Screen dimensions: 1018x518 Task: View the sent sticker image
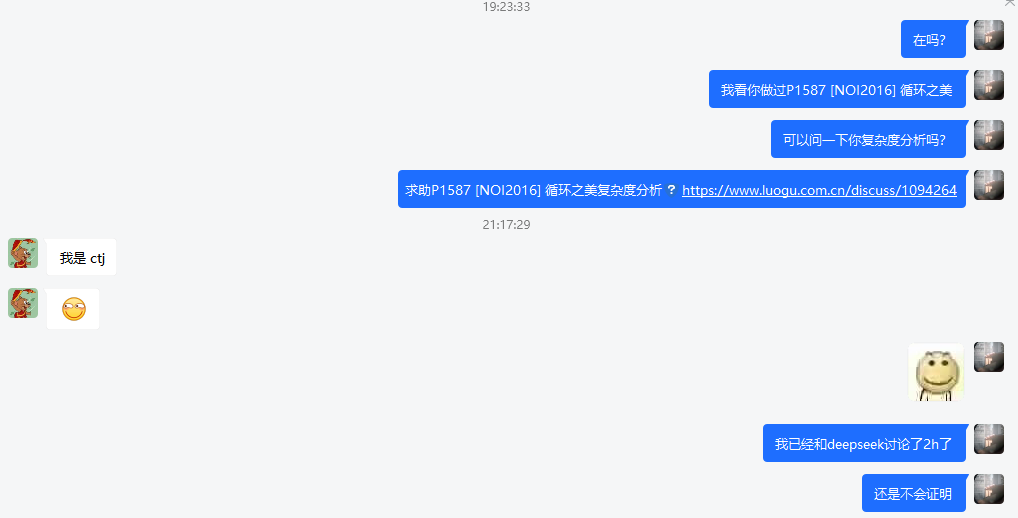click(x=935, y=373)
